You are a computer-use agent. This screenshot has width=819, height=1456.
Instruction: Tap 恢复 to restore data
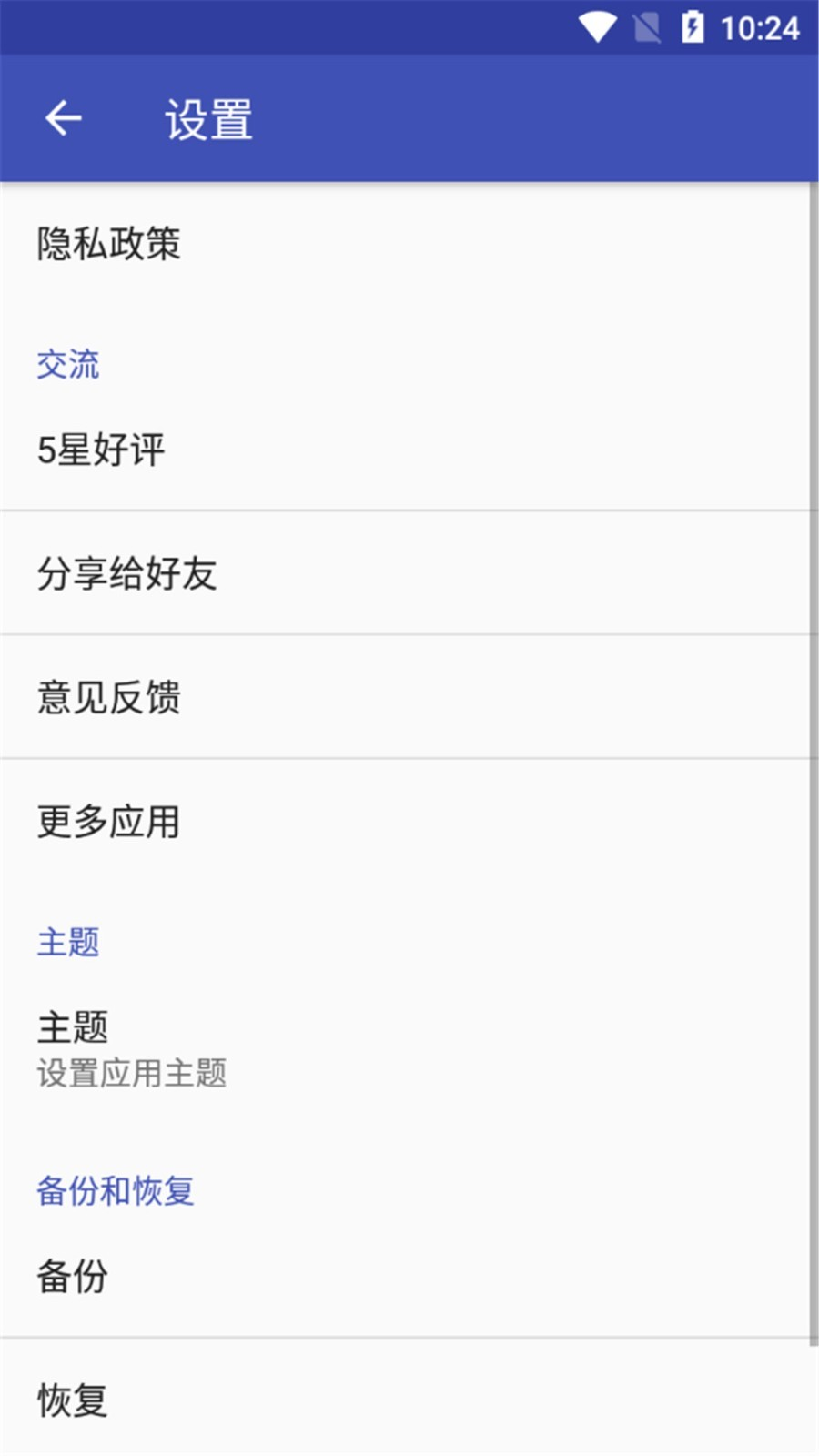click(73, 1401)
